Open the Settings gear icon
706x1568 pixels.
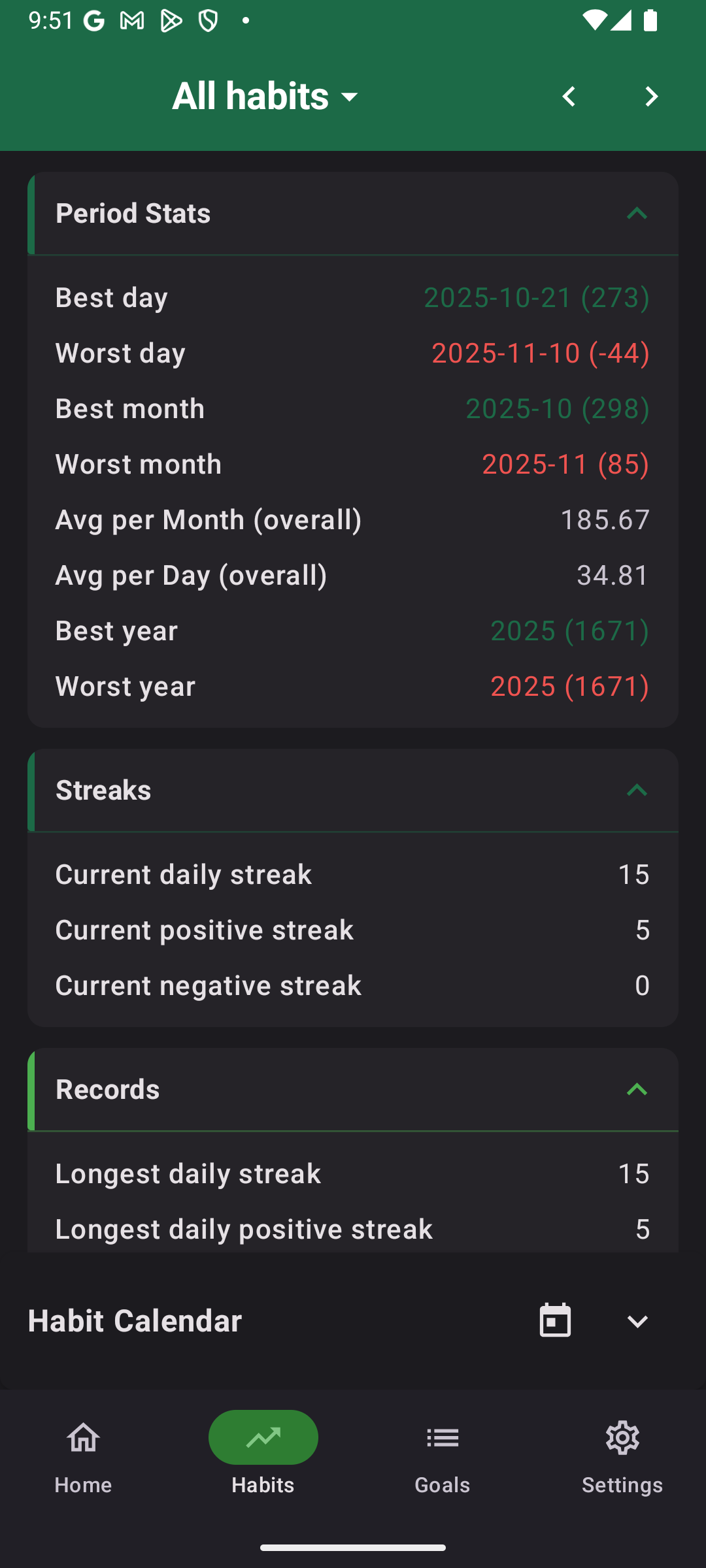point(622,1437)
